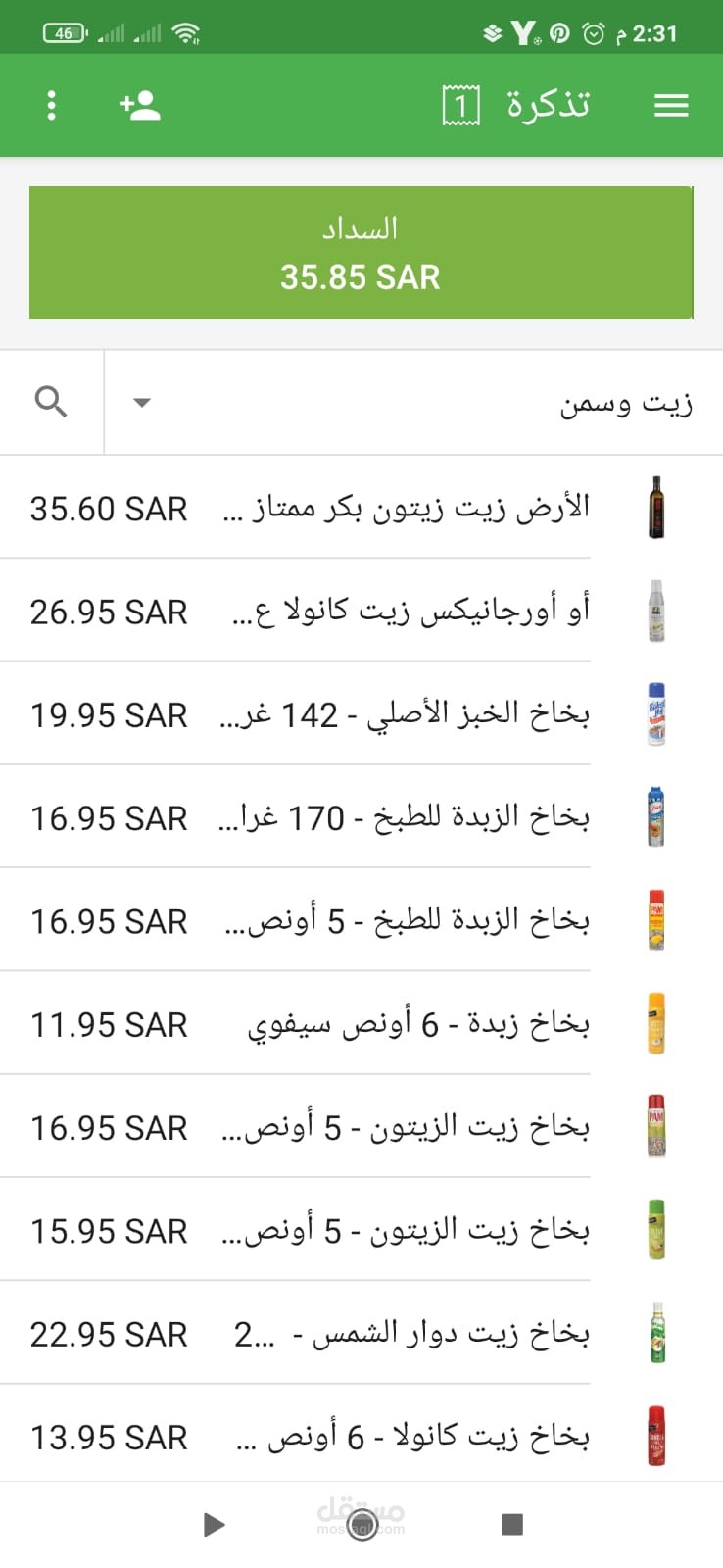This screenshot has width=723, height=1568.
Task: Select أو أورجانيكس زيت كانولا item
Action: coord(361,611)
